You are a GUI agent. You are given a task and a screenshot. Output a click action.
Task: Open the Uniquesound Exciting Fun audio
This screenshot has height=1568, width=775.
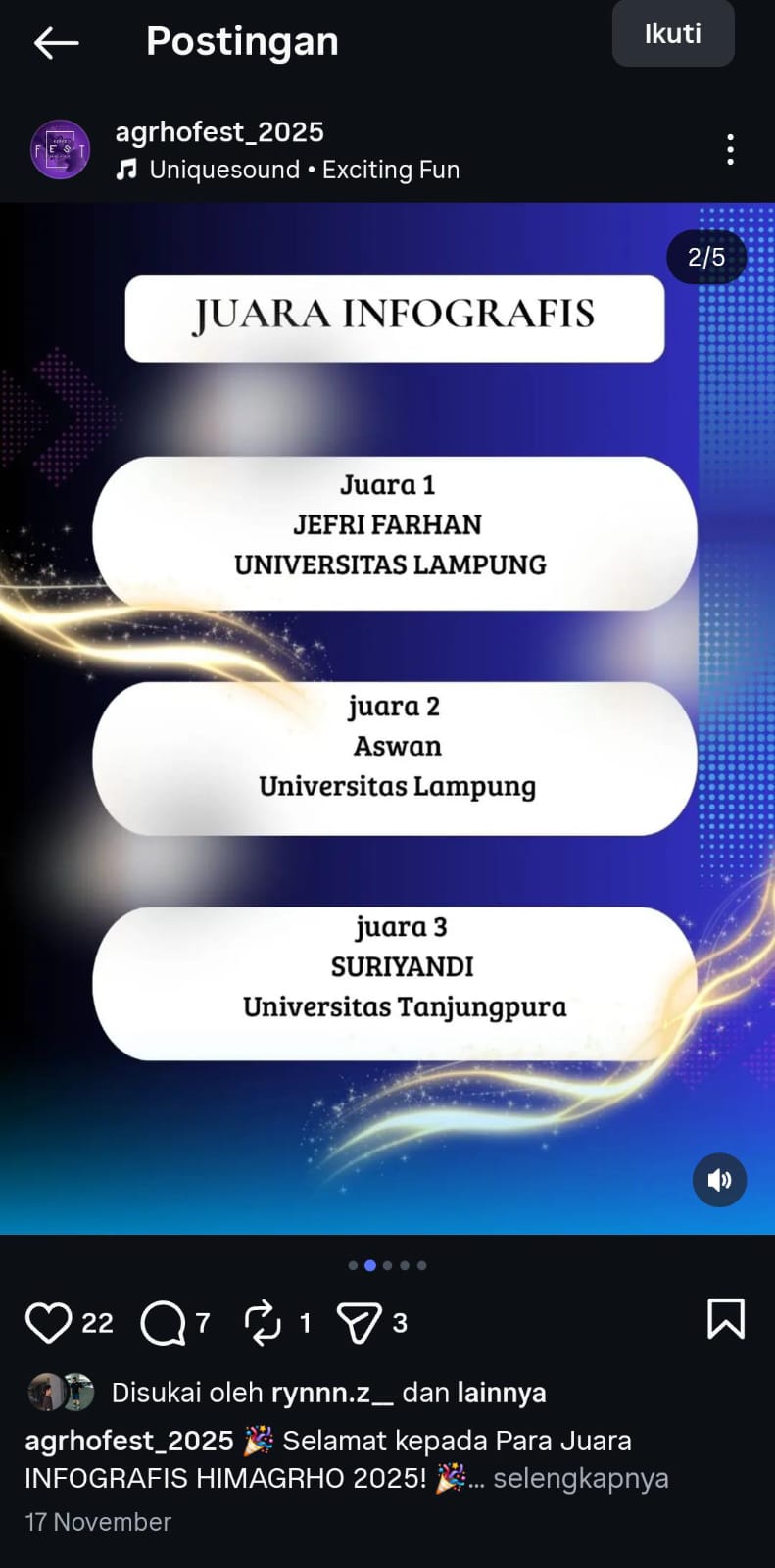tap(289, 170)
